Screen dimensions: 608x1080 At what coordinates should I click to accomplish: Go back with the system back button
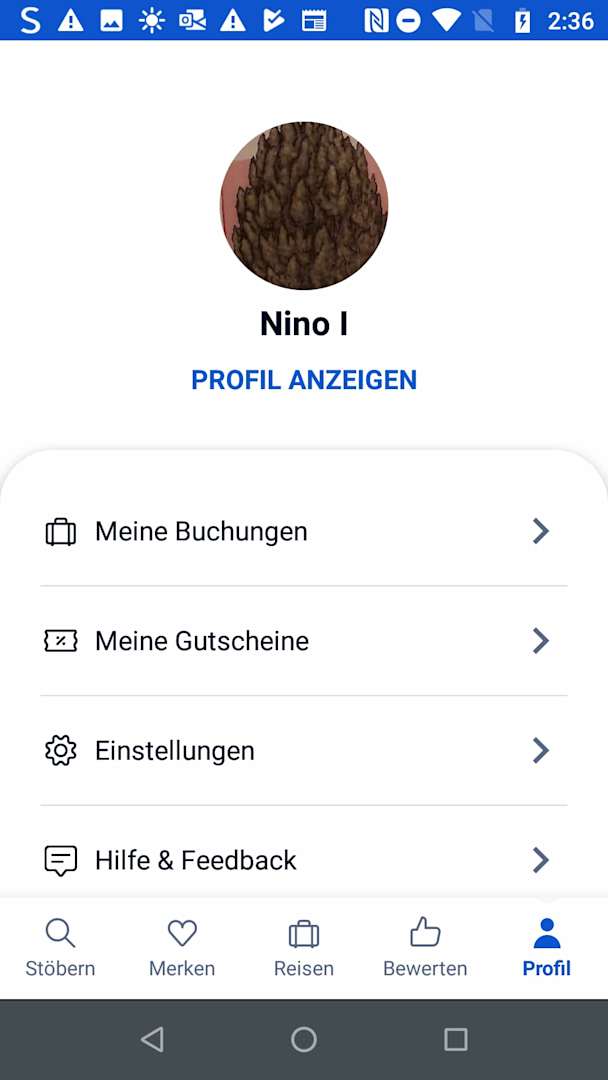pyautogui.click(x=152, y=1040)
